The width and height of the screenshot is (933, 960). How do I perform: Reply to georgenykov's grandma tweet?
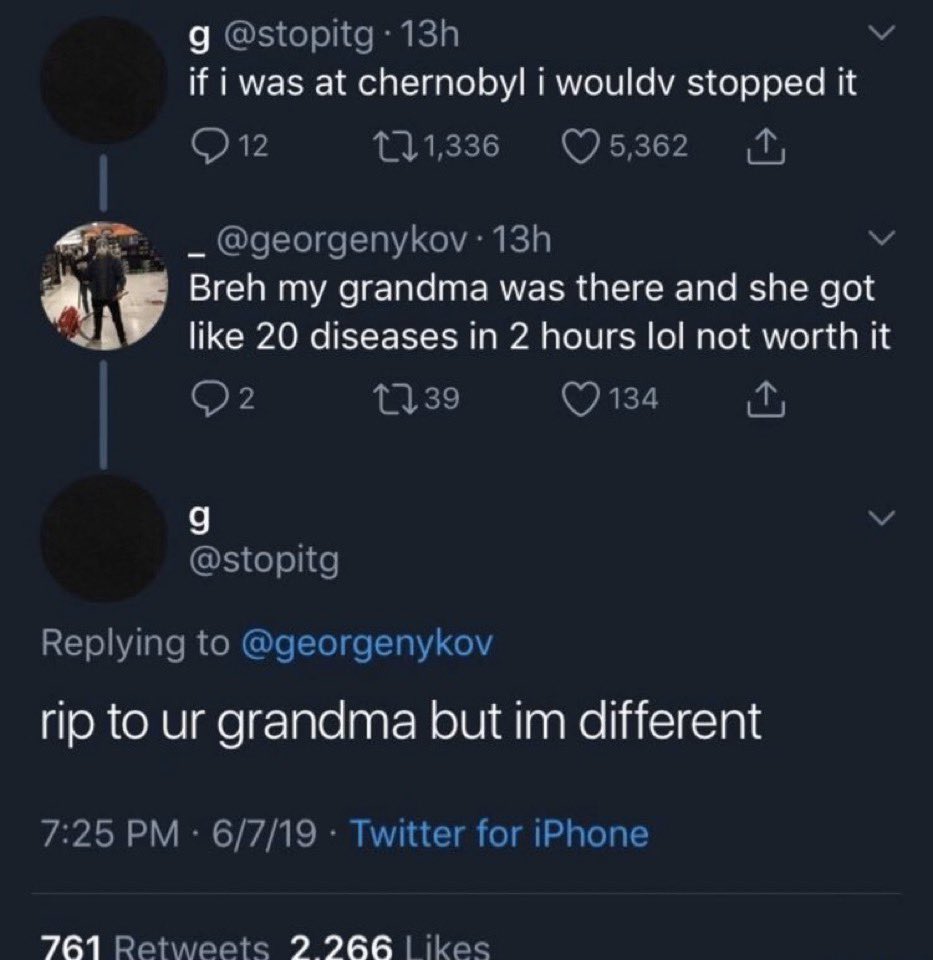[208, 400]
